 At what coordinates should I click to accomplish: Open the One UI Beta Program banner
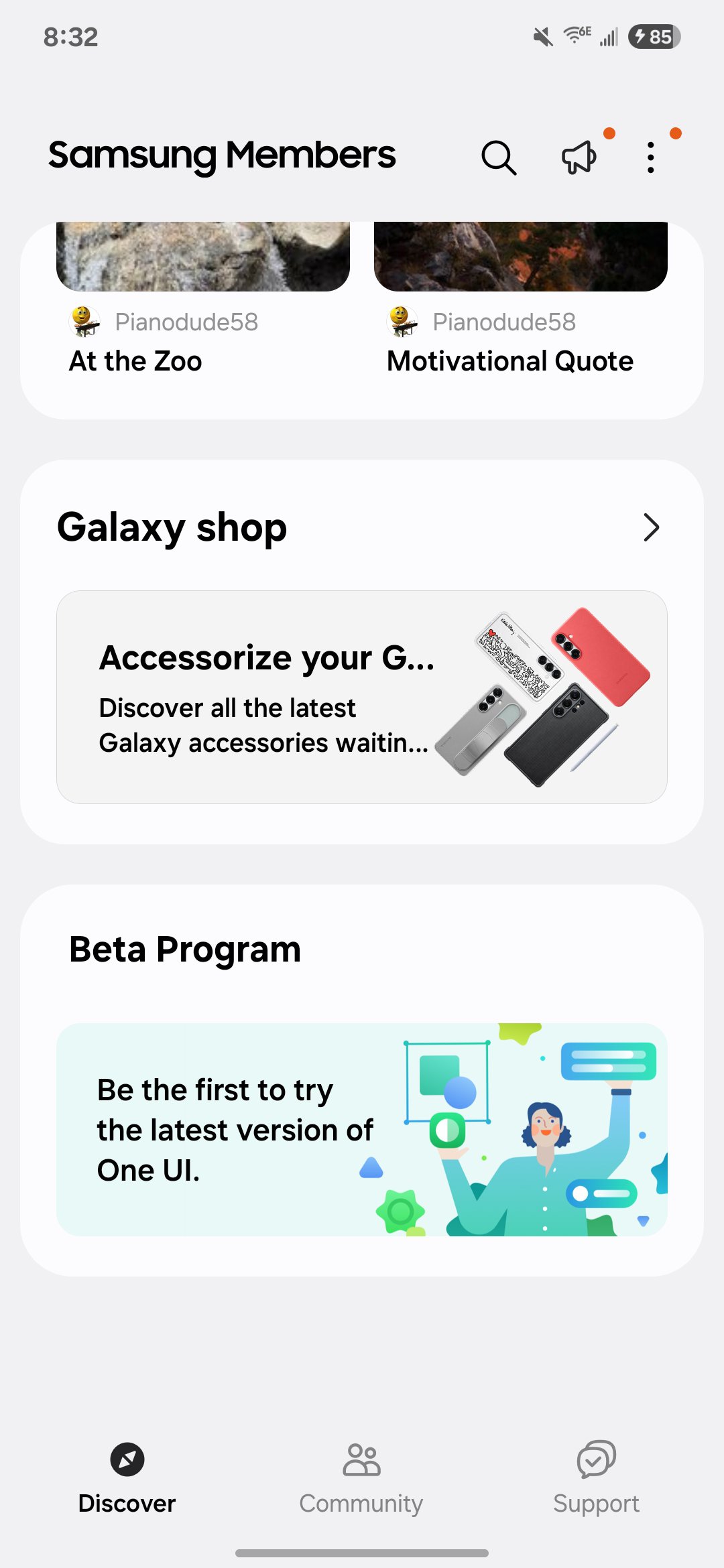362,1129
